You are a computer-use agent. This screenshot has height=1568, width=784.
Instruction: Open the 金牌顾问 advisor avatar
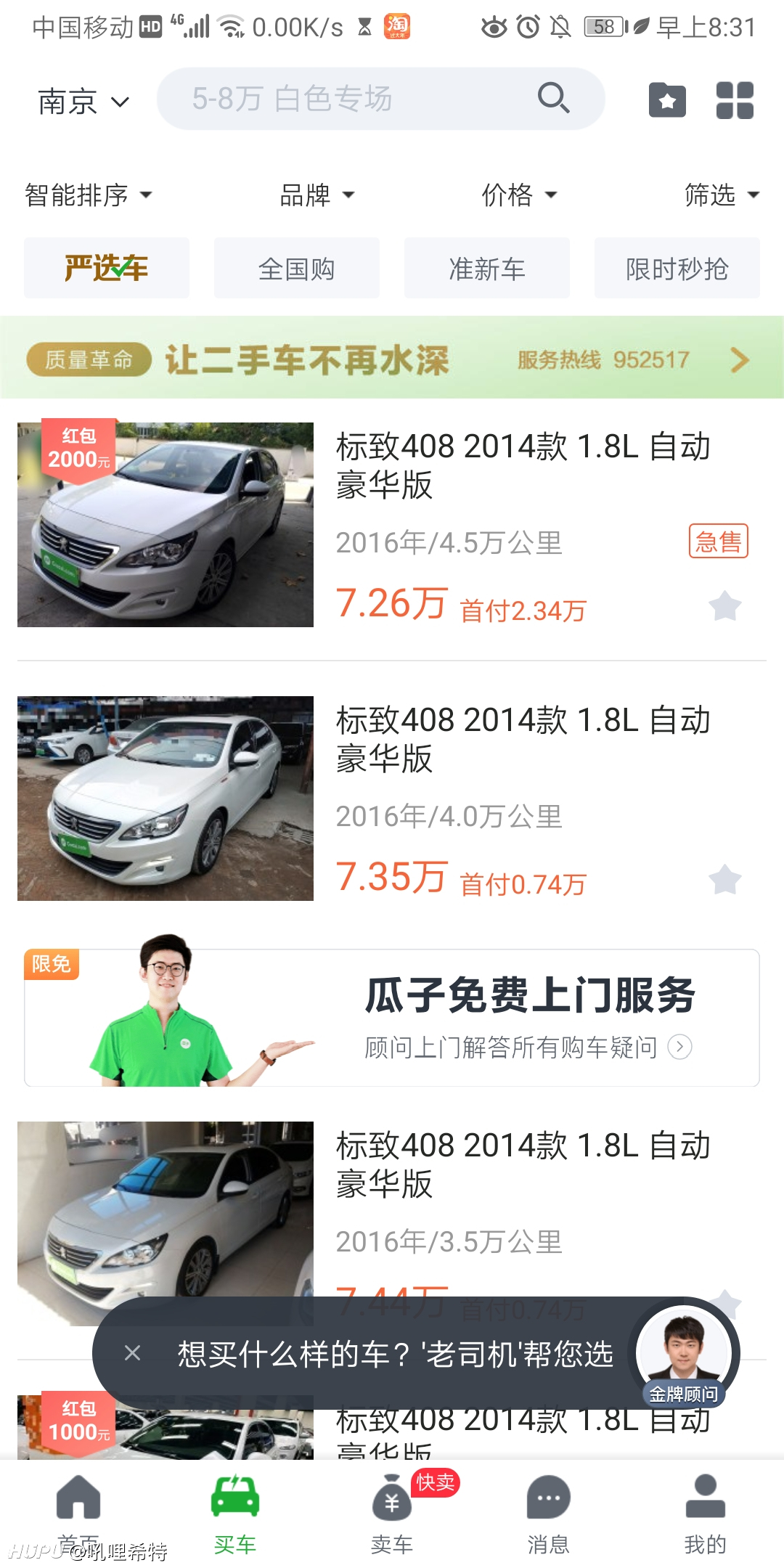pyautogui.click(x=683, y=1353)
